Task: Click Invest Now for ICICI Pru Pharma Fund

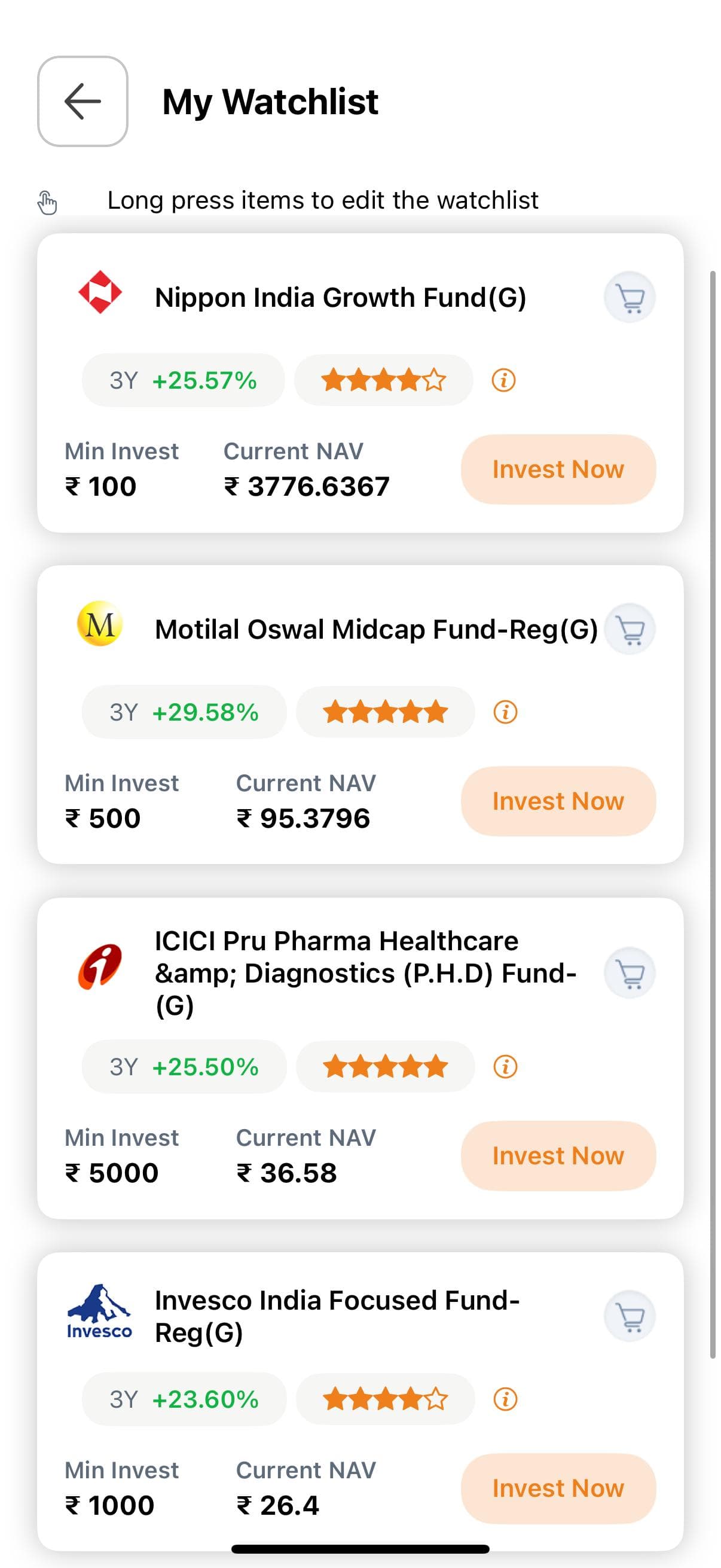Action: [558, 1155]
